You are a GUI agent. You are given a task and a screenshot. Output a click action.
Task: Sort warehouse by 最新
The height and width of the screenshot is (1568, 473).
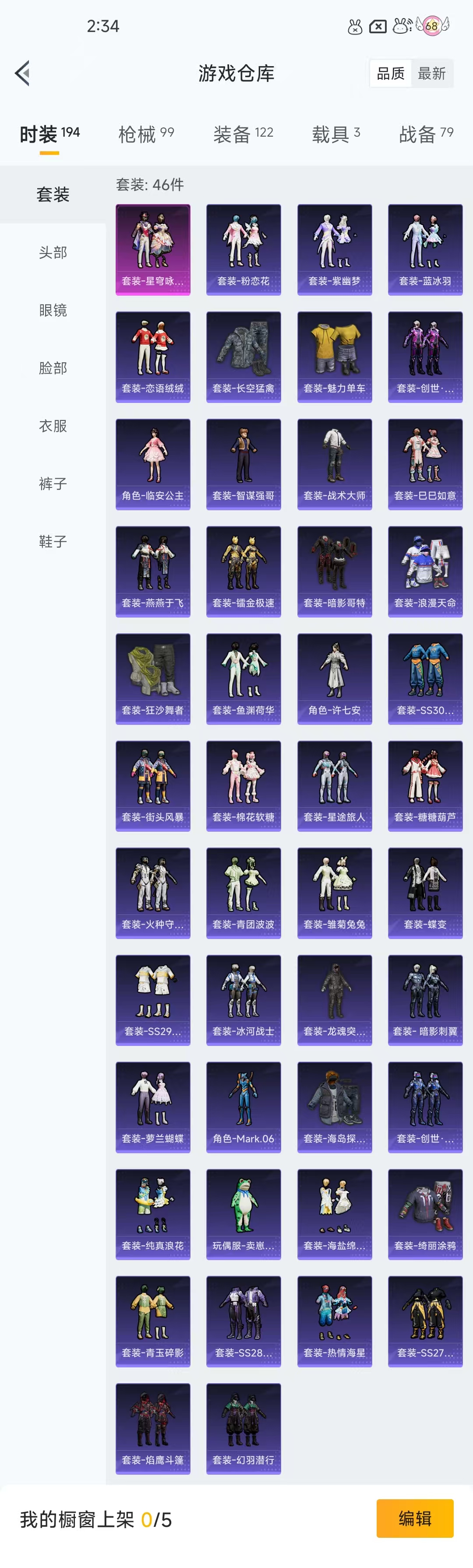point(431,74)
